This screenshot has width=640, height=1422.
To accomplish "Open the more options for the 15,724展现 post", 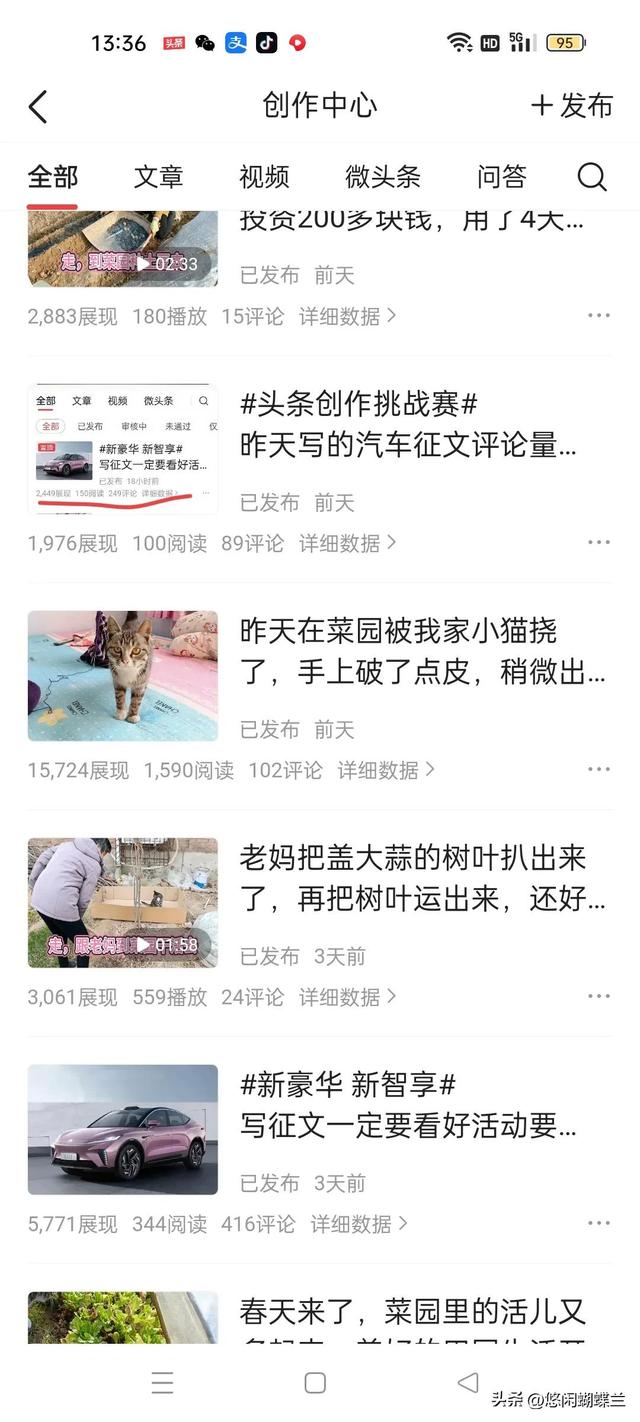I will pos(598,770).
